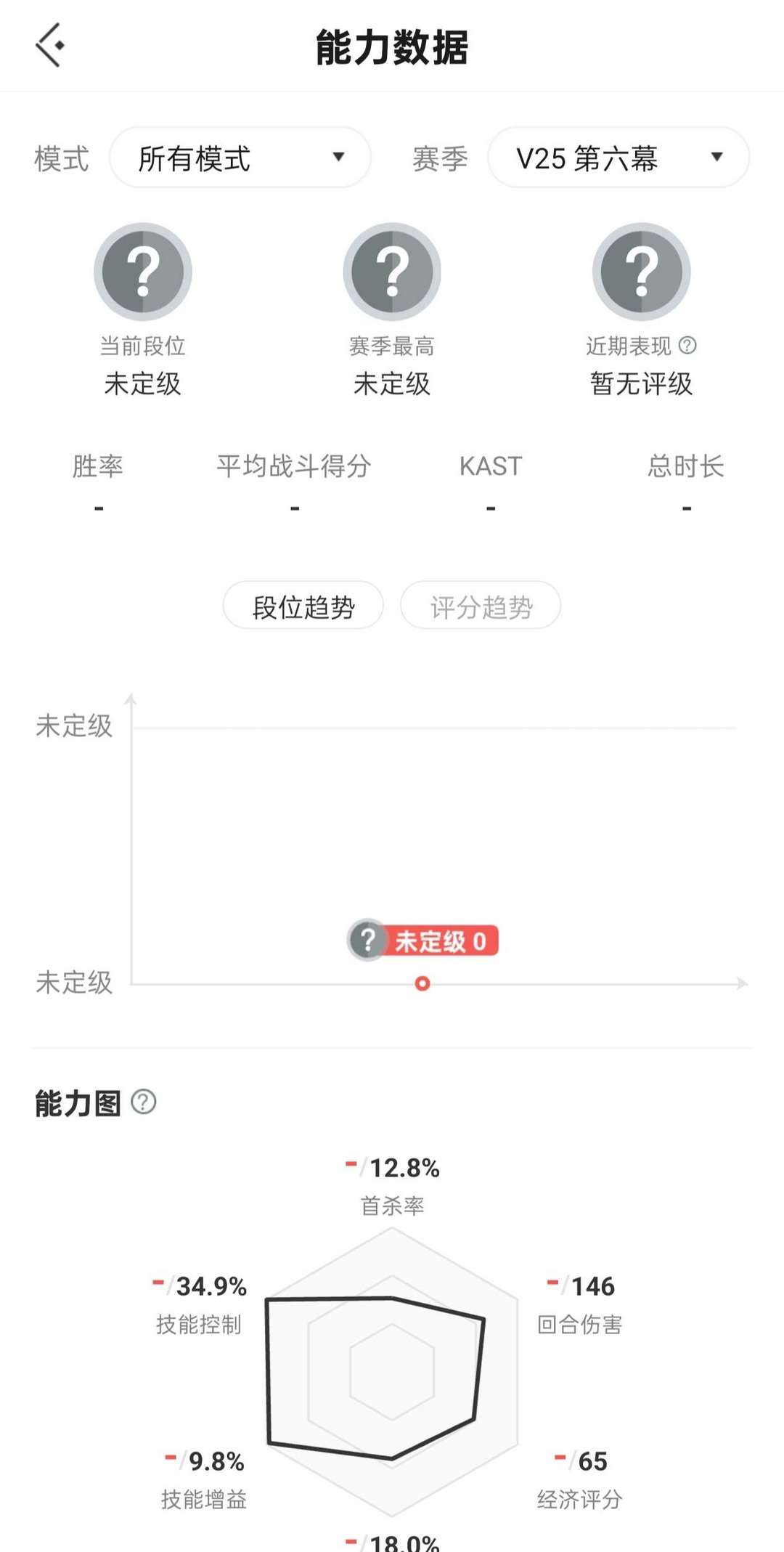Open the help icon beside 近期表现
The width and height of the screenshot is (784, 1552).
click(x=687, y=346)
